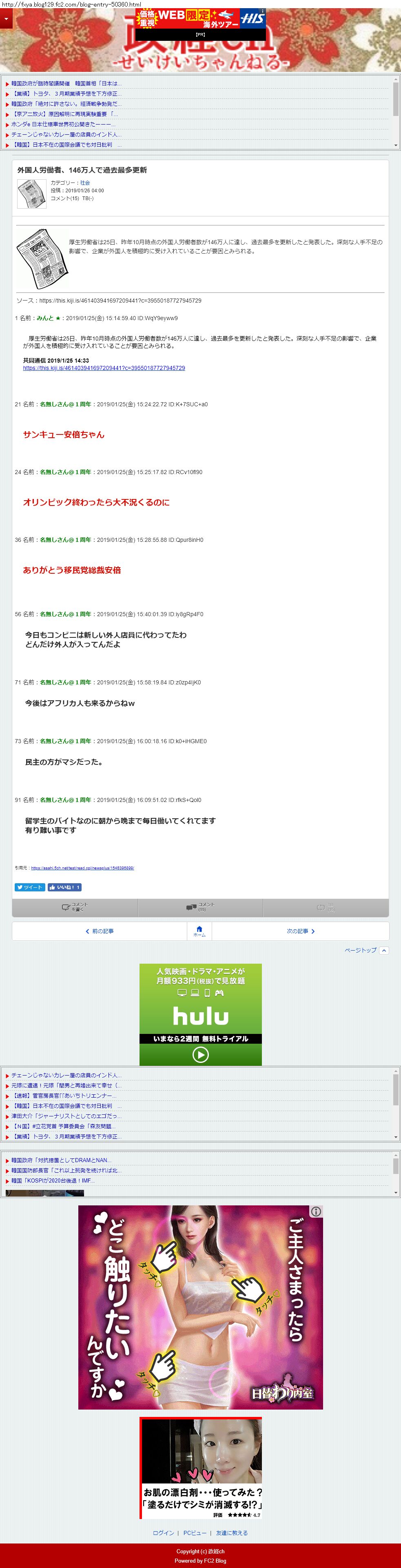Write a comment with コメントを書く
Viewport: 401px width, 1568px height.
click(x=75, y=907)
